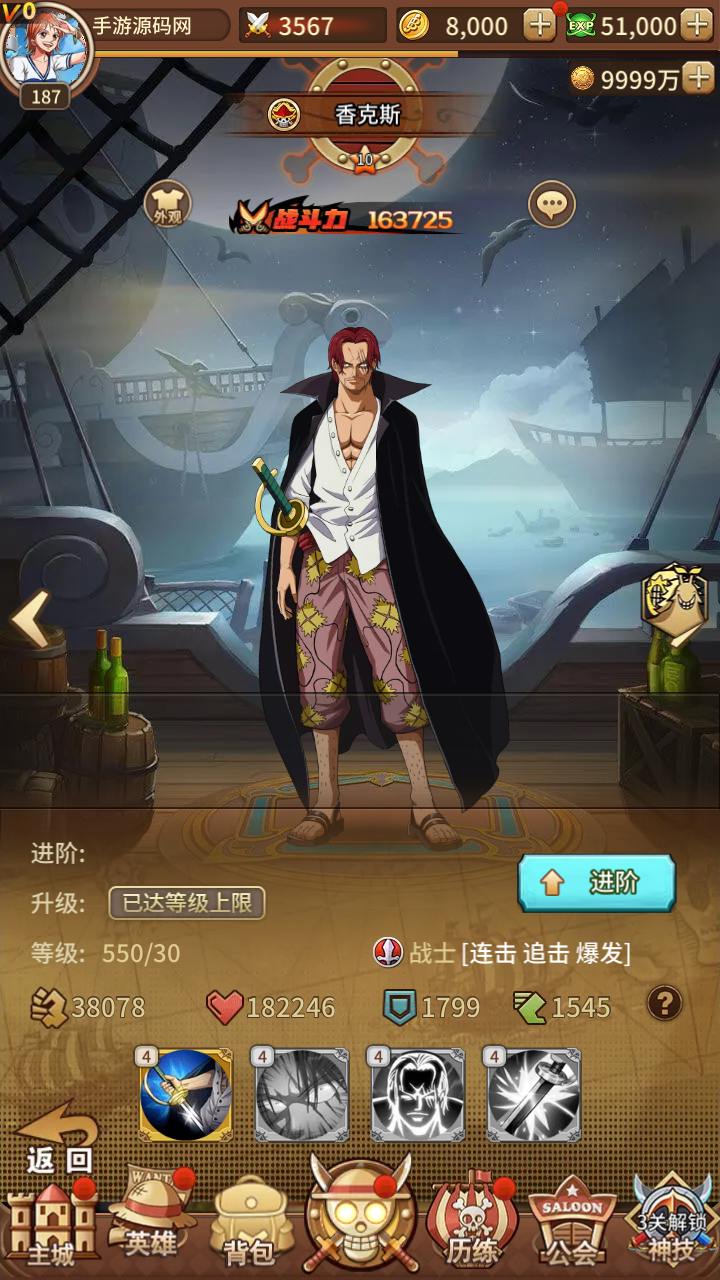The height and width of the screenshot is (1280, 720).
Task: Open the chat bubble icon
Action: click(x=551, y=205)
